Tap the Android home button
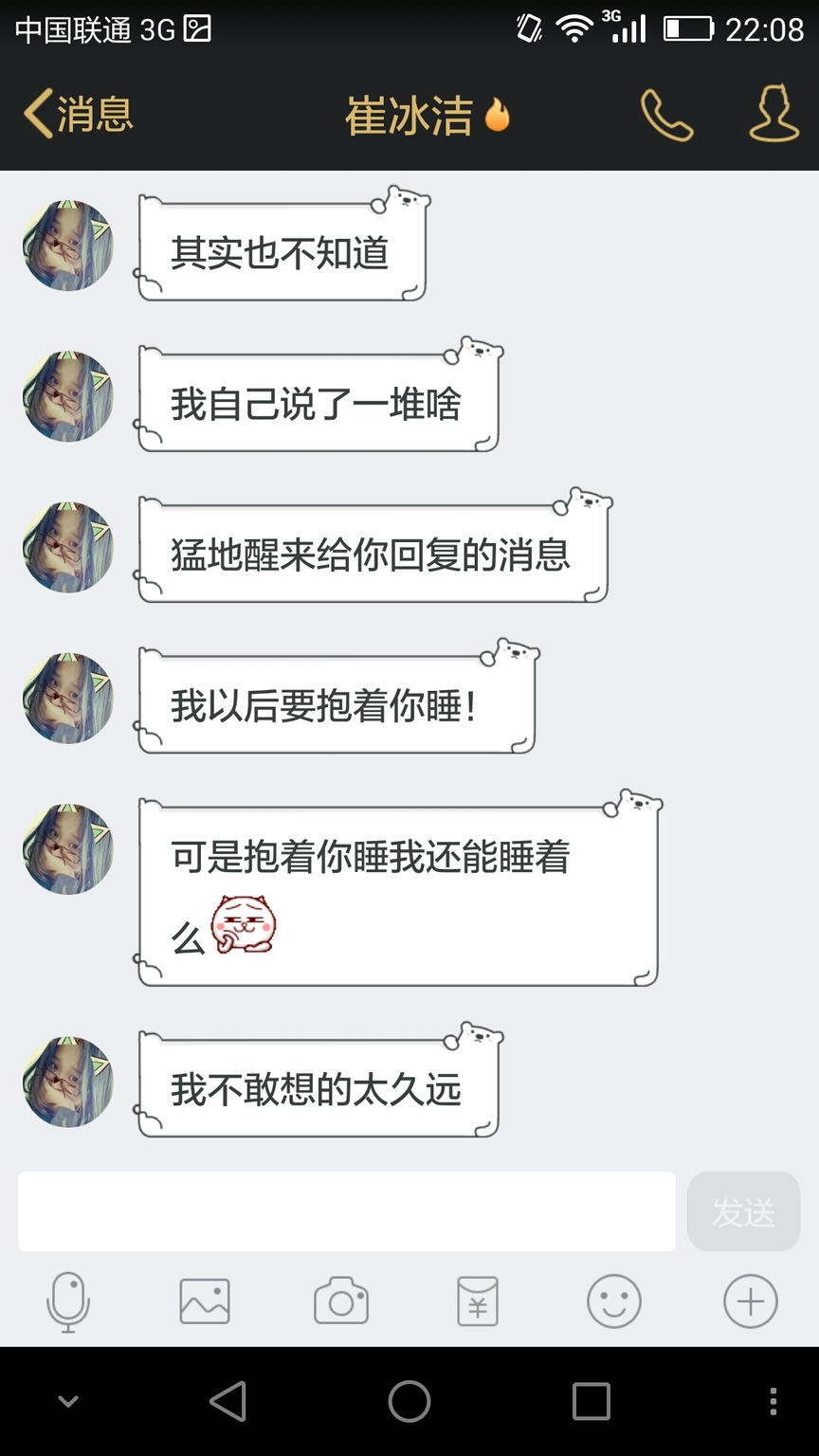Image resolution: width=819 pixels, height=1456 pixels. click(409, 1401)
